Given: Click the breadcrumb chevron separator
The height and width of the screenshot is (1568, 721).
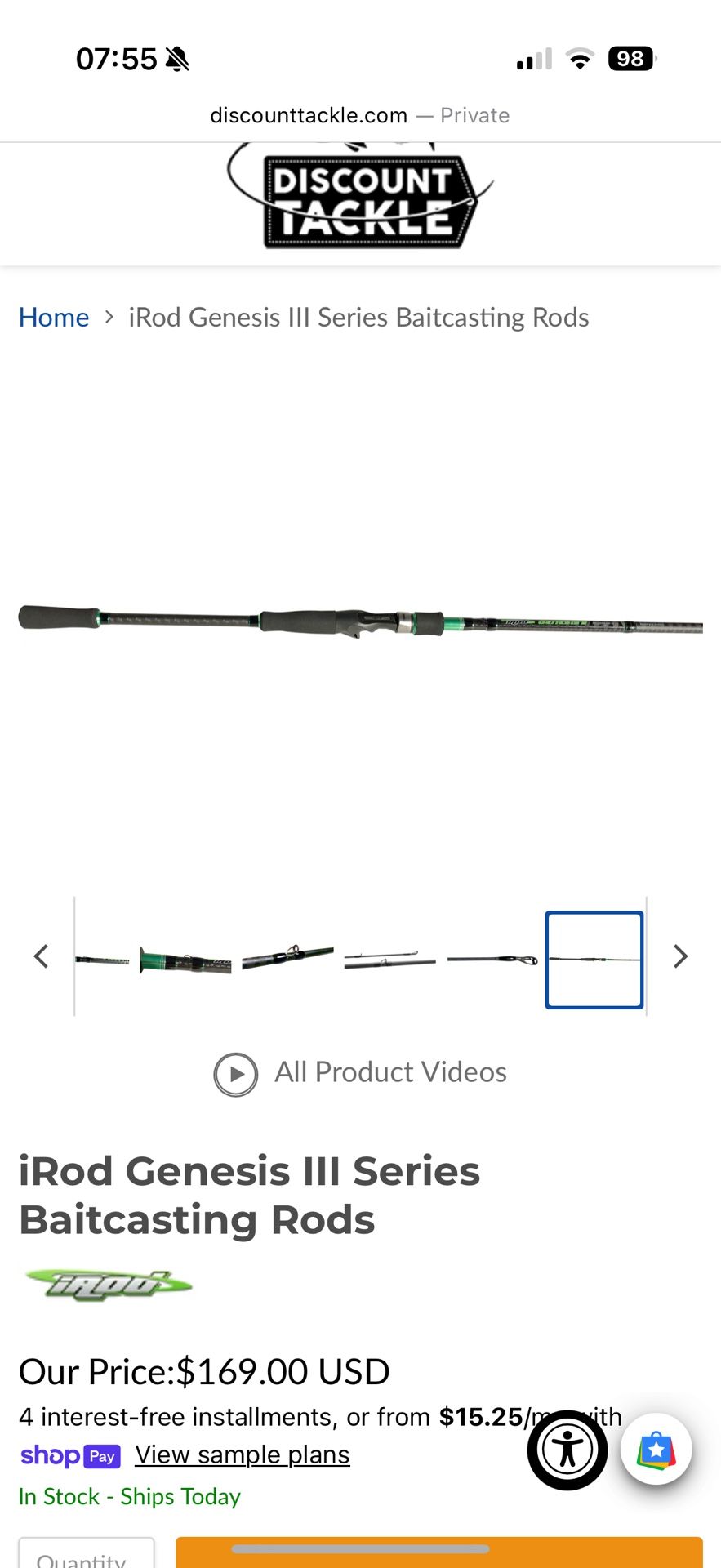Looking at the screenshot, I should 109,318.
